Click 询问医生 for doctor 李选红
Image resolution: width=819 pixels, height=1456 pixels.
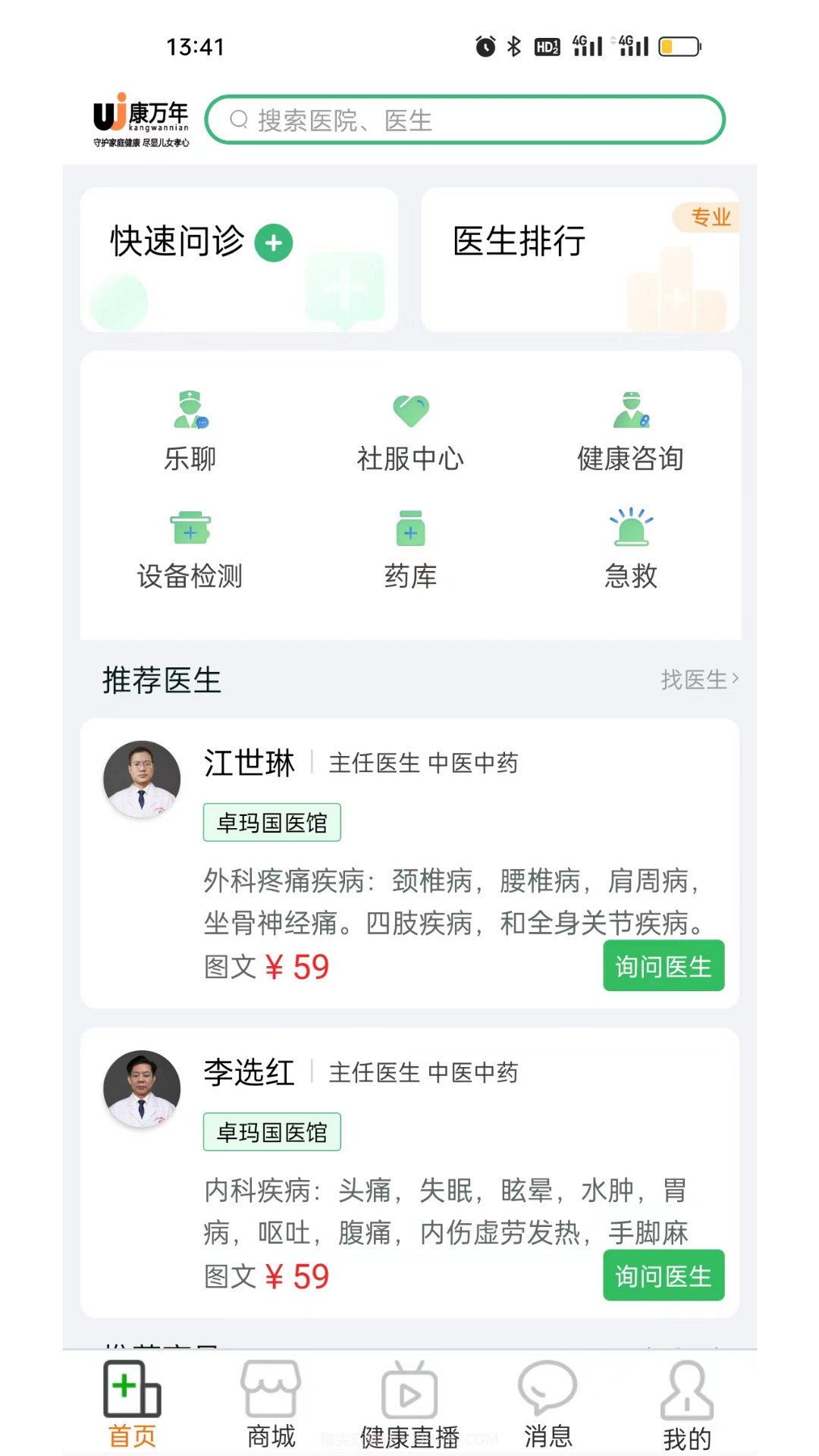point(664,1276)
